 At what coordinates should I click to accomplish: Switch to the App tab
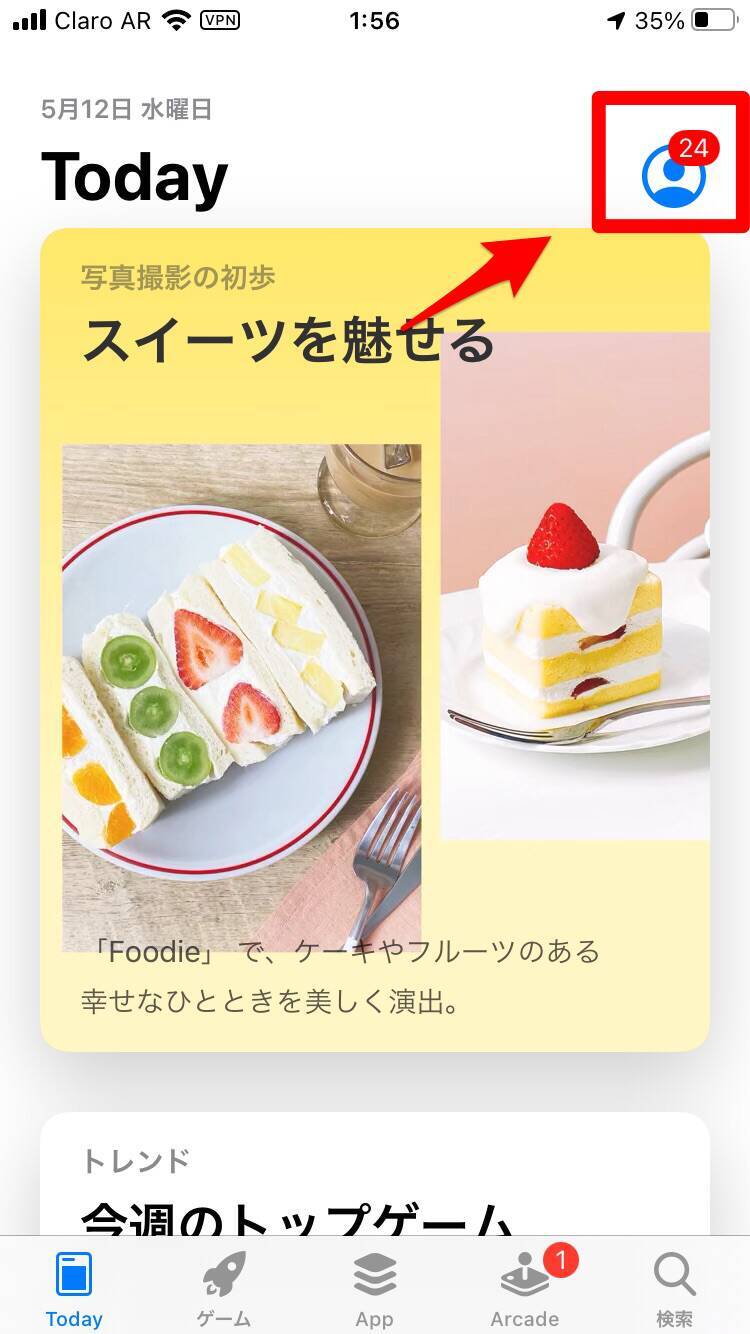[x=375, y=1290]
